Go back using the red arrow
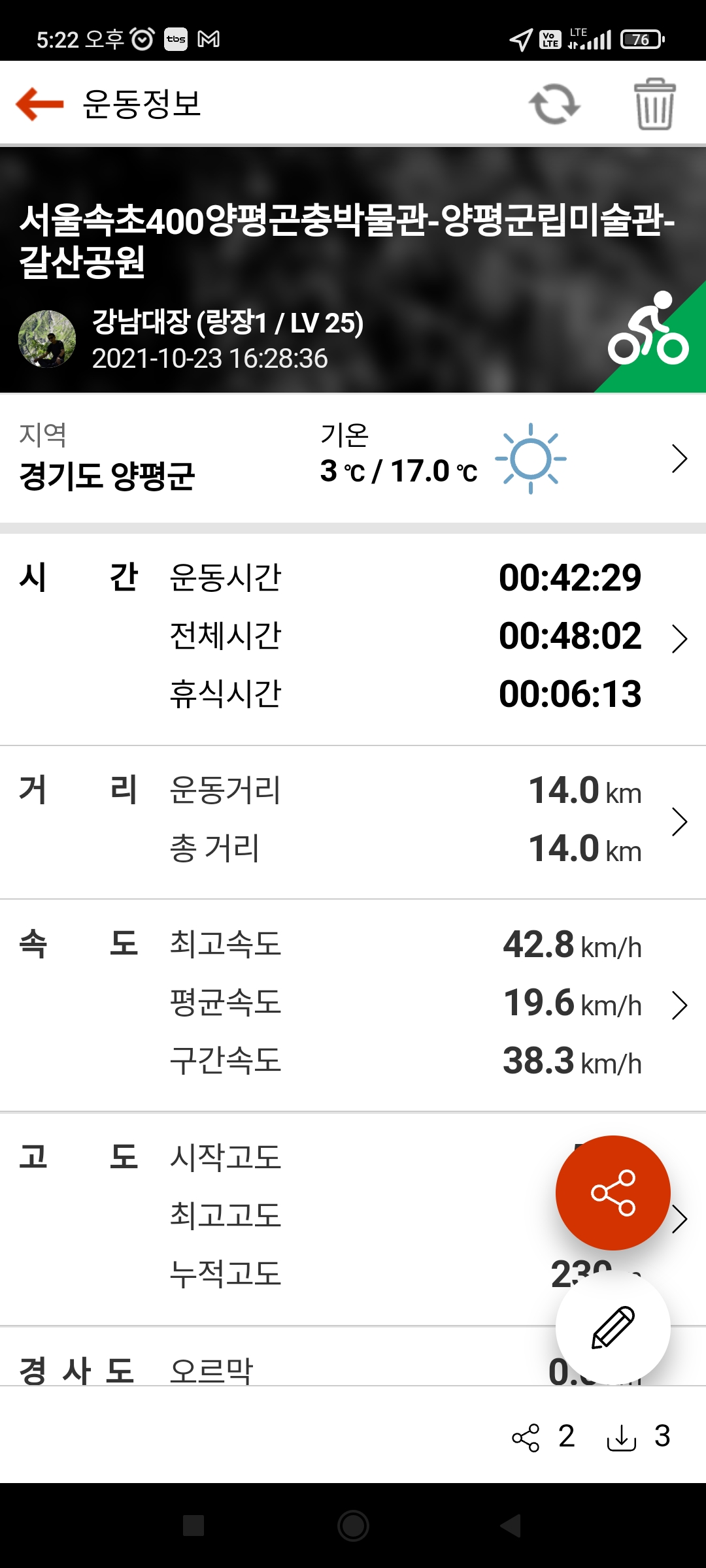 point(39,104)
